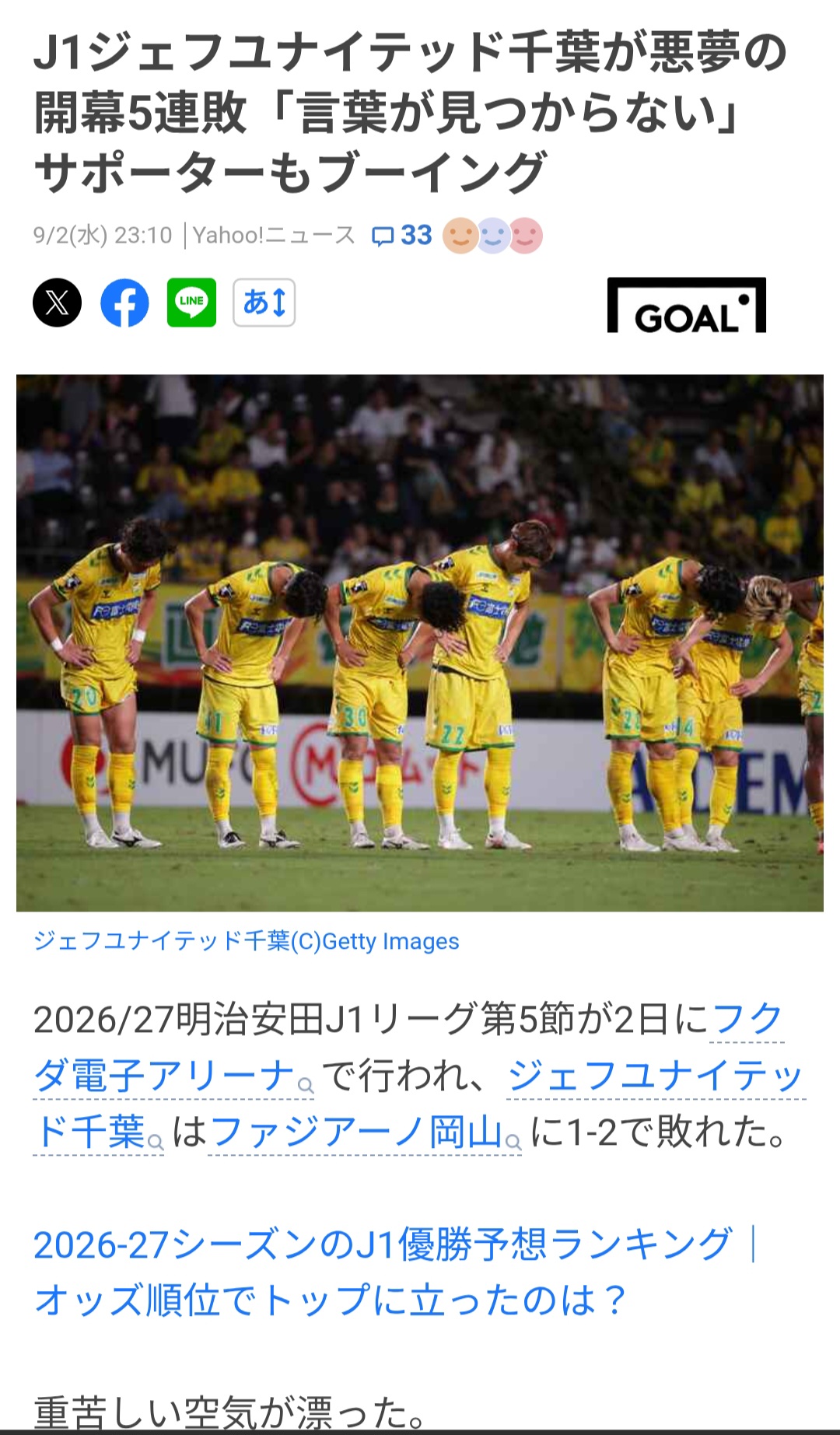
Task: Open the フクダ電子アリーナ link
Action: (173, 1075)
